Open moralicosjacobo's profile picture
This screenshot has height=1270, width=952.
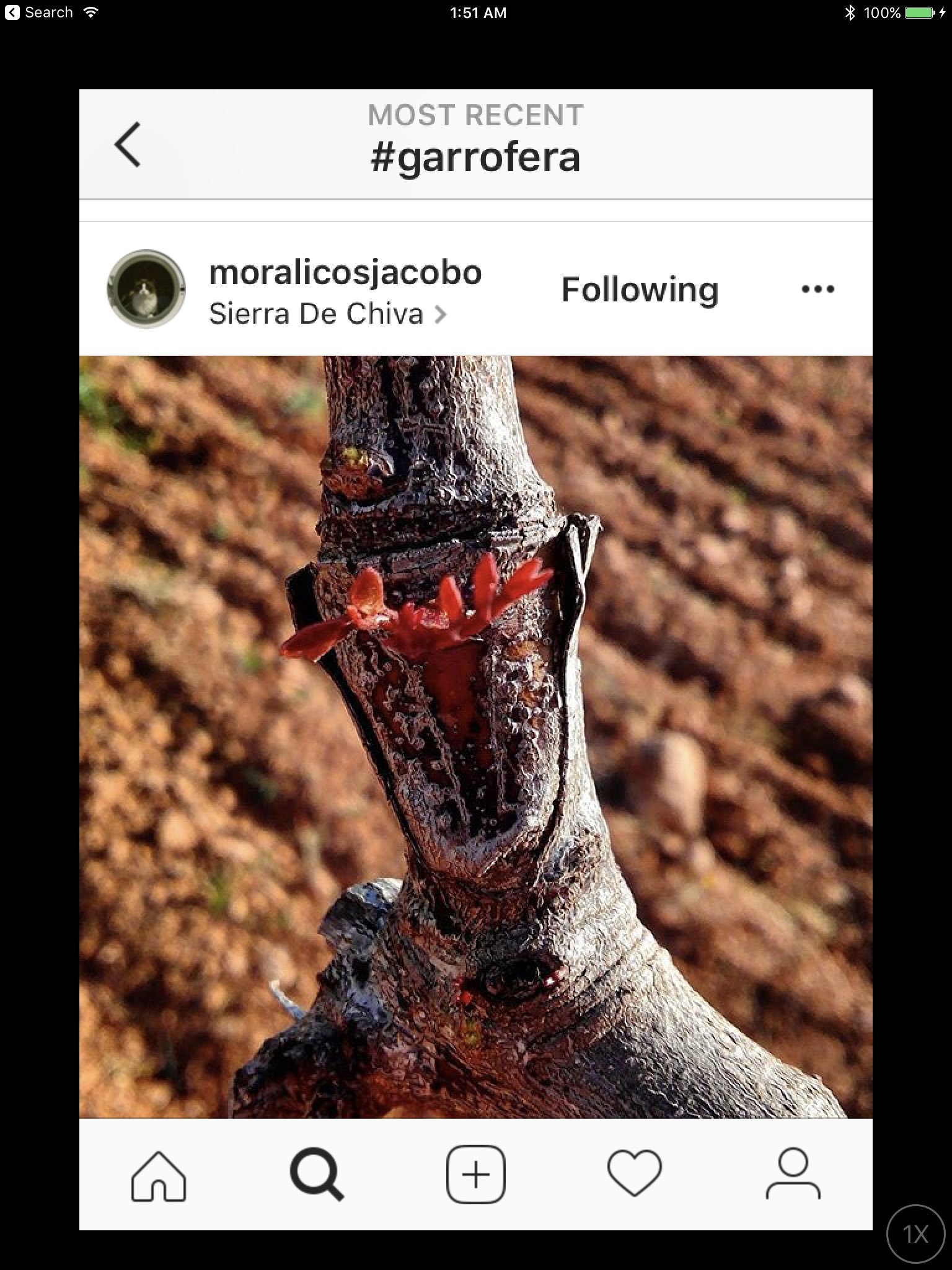[146, 289]
